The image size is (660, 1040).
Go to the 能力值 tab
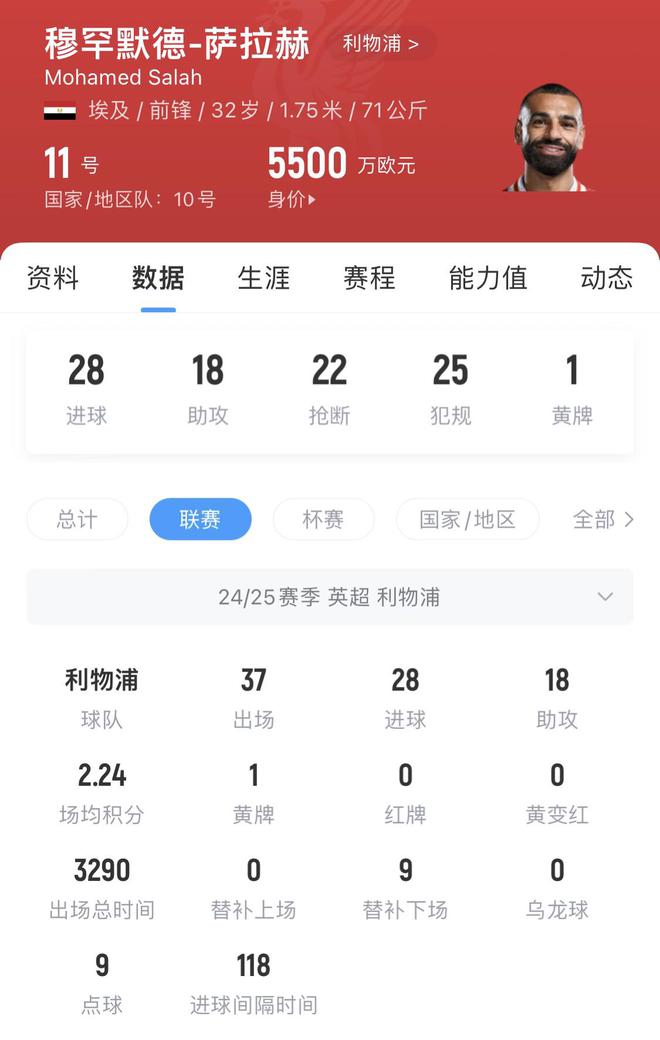pyautogui.click(x=488, y=278)
